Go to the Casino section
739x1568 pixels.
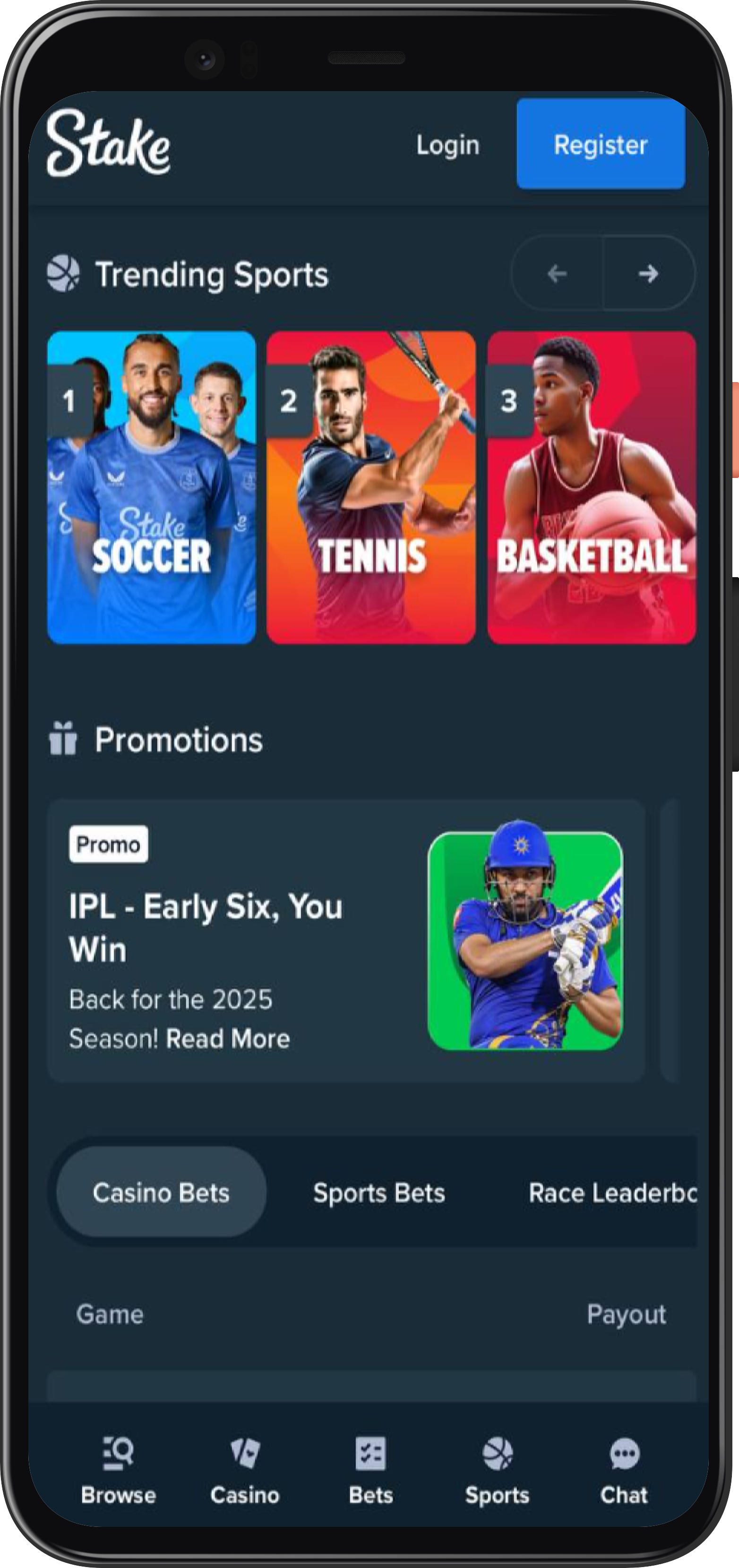point(245,1470)
